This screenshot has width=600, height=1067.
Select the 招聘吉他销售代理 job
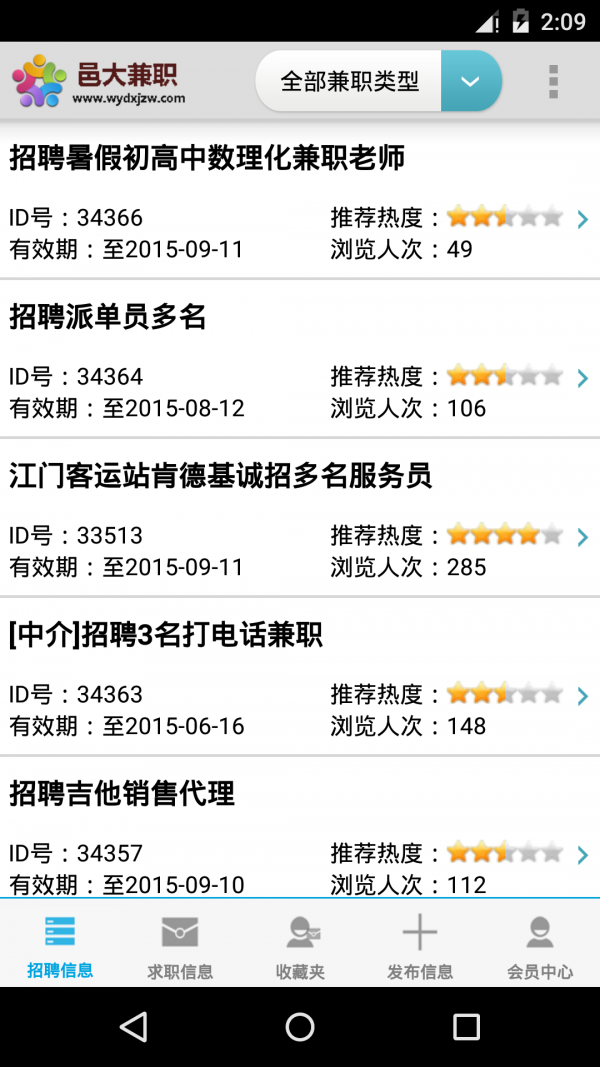click(300, 827)
